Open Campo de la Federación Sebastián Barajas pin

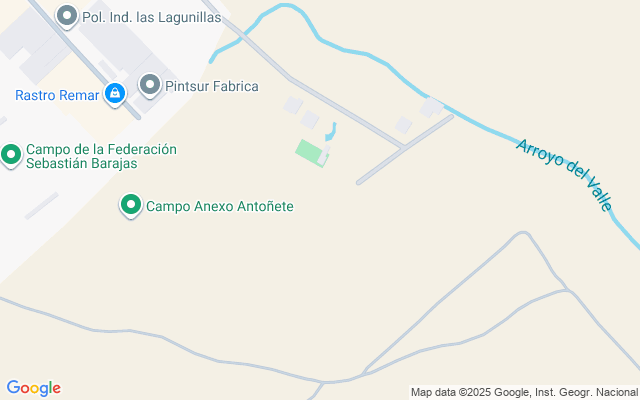point(11,154)
